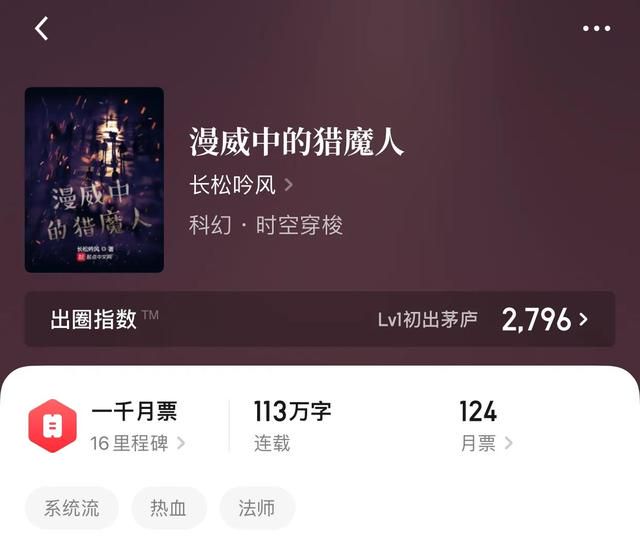640x544 pixels.
Task: Open author 长松吟风's page
Action: click(x=241, y=185)
